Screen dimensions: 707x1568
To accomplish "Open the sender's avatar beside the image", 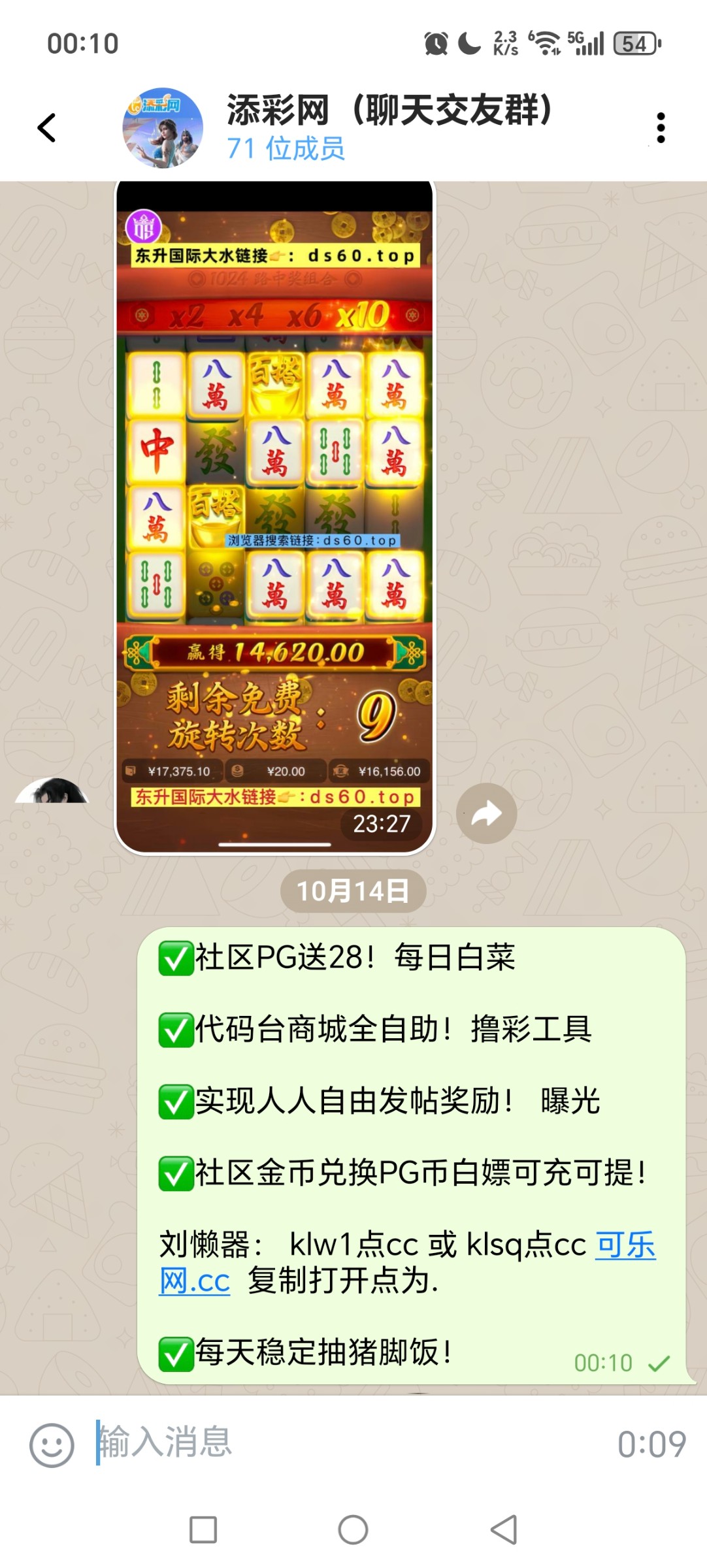I will click(52, 792).
